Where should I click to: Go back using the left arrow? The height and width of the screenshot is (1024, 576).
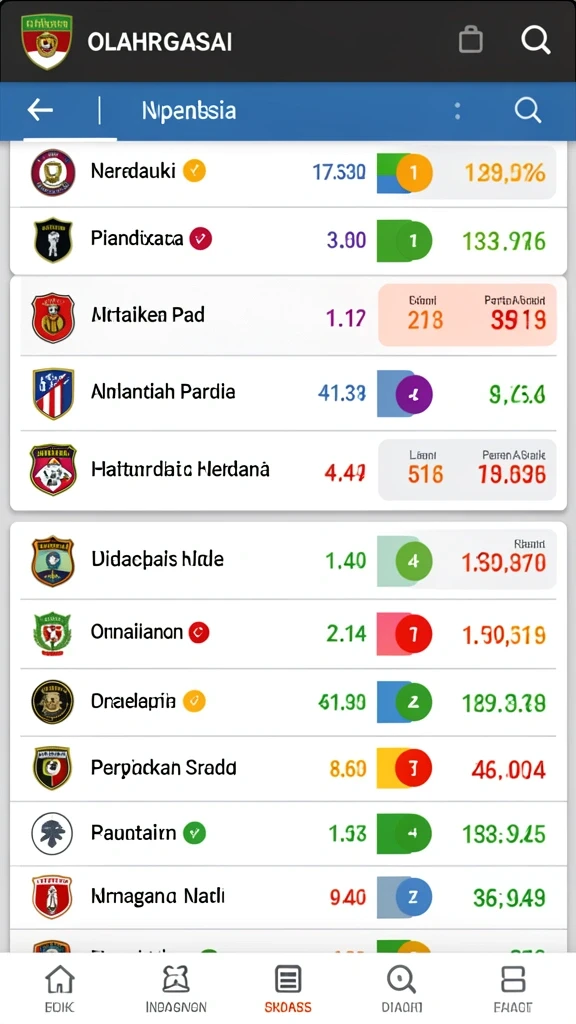point(40,110)
